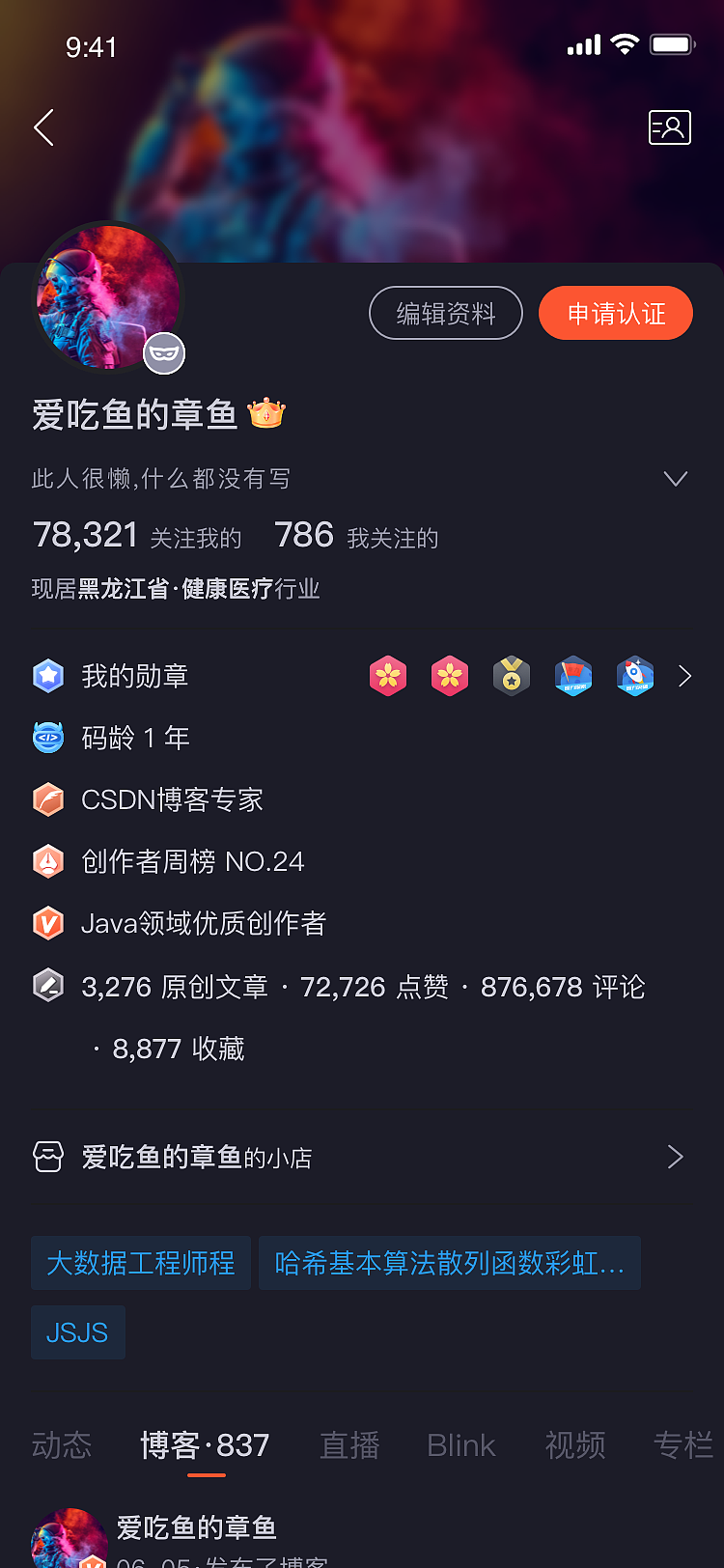Open the contact card icon at top right
This screenshot has height=1568, width=724.
tap(670, 127)
